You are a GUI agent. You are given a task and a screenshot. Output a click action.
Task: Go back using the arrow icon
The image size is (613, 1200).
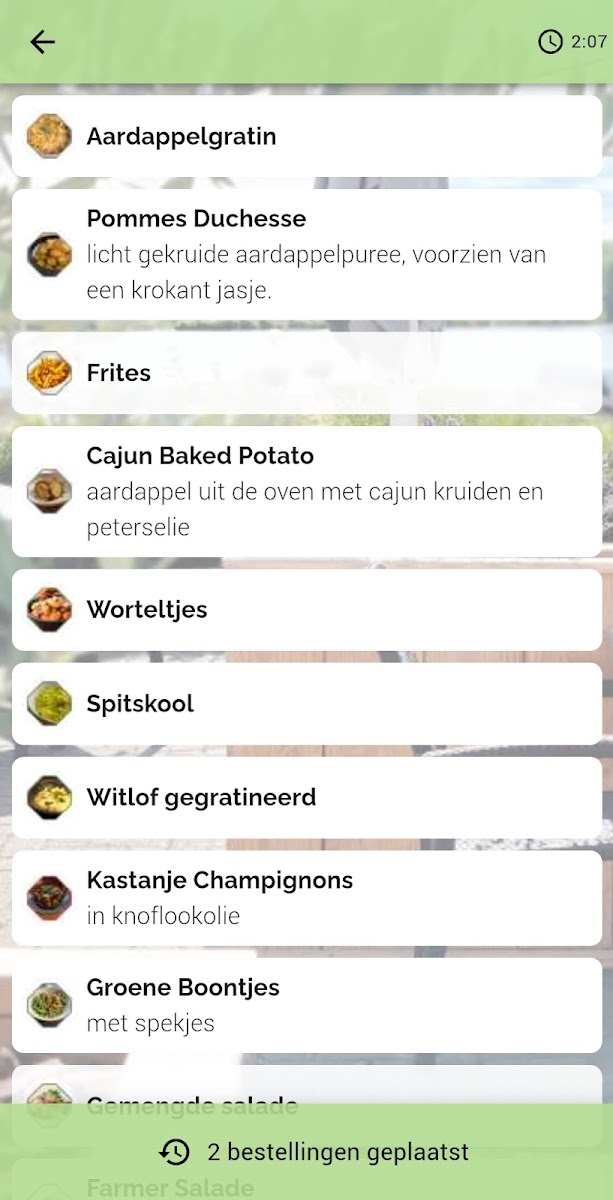tap(42, 42)
